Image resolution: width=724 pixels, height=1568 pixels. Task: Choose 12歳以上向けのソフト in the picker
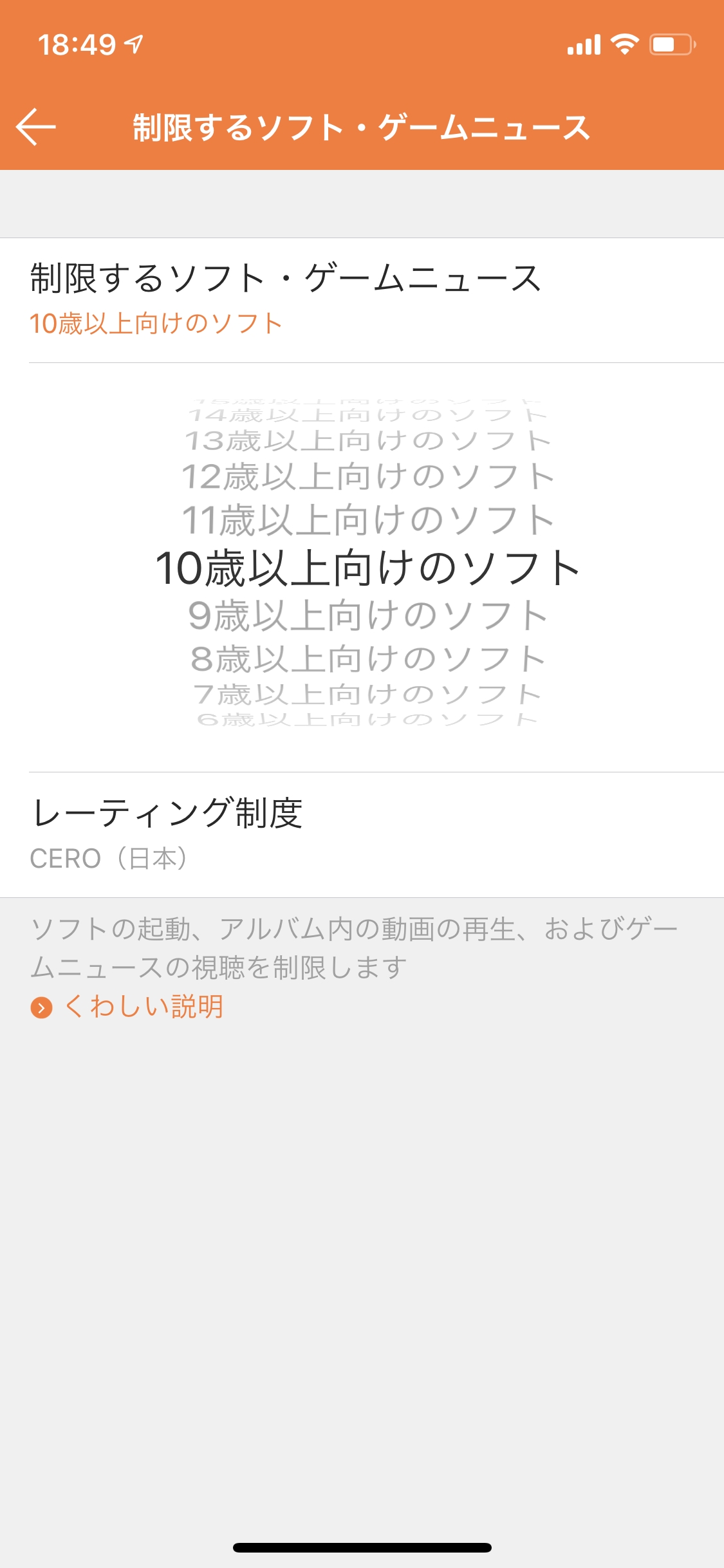368,477
